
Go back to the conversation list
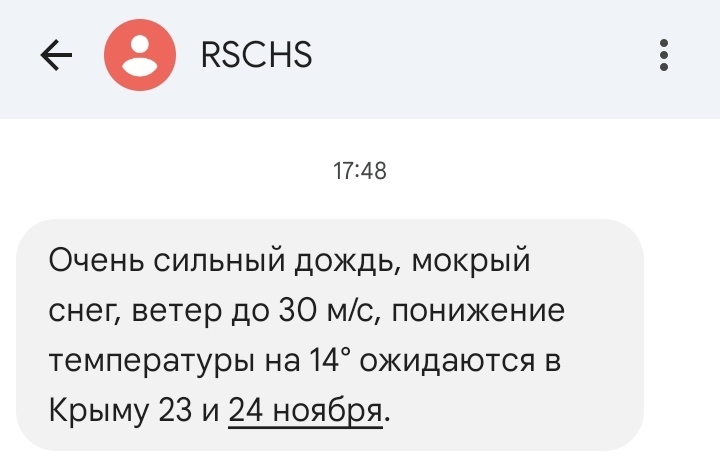coord(57,56)
